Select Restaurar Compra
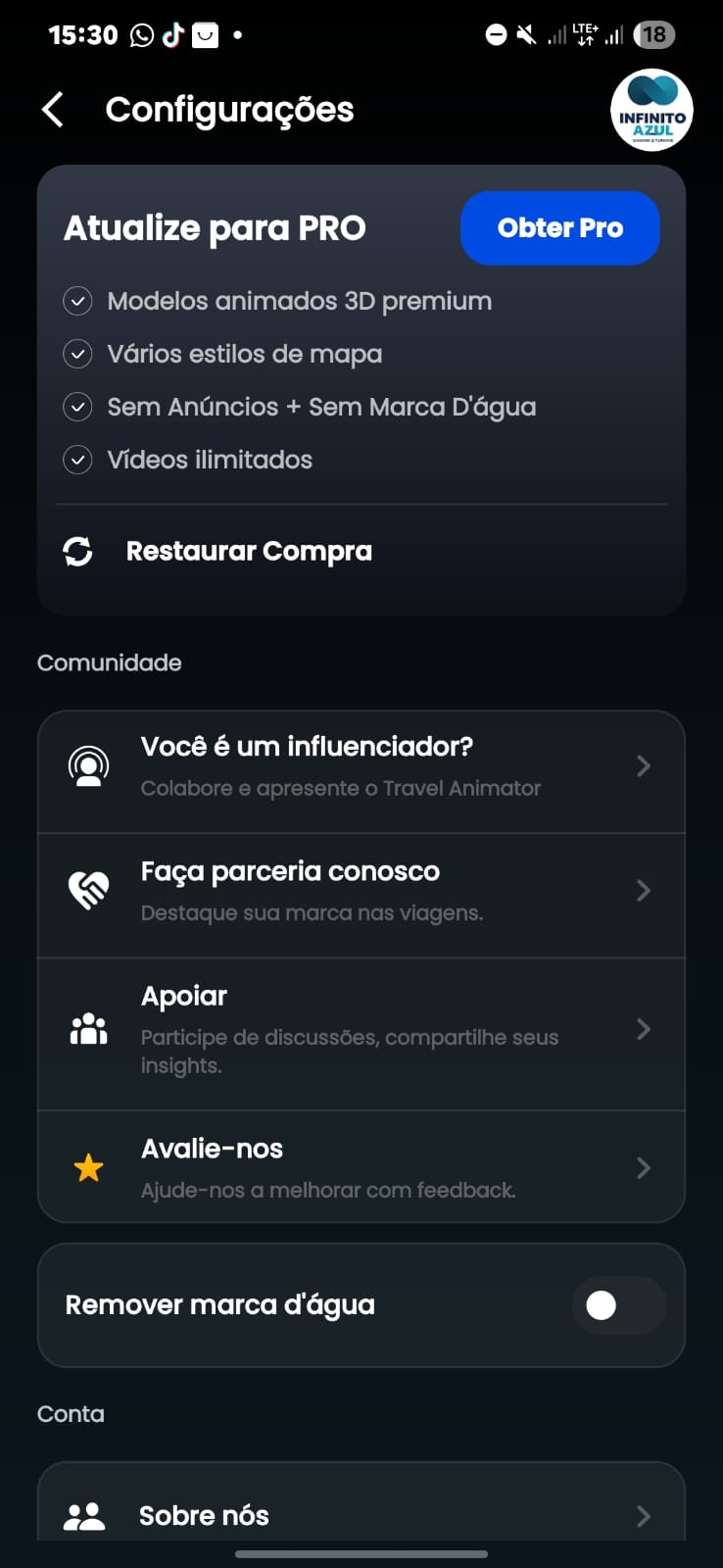This screenshot has height=1568, width=723. (x=249, y=552)
